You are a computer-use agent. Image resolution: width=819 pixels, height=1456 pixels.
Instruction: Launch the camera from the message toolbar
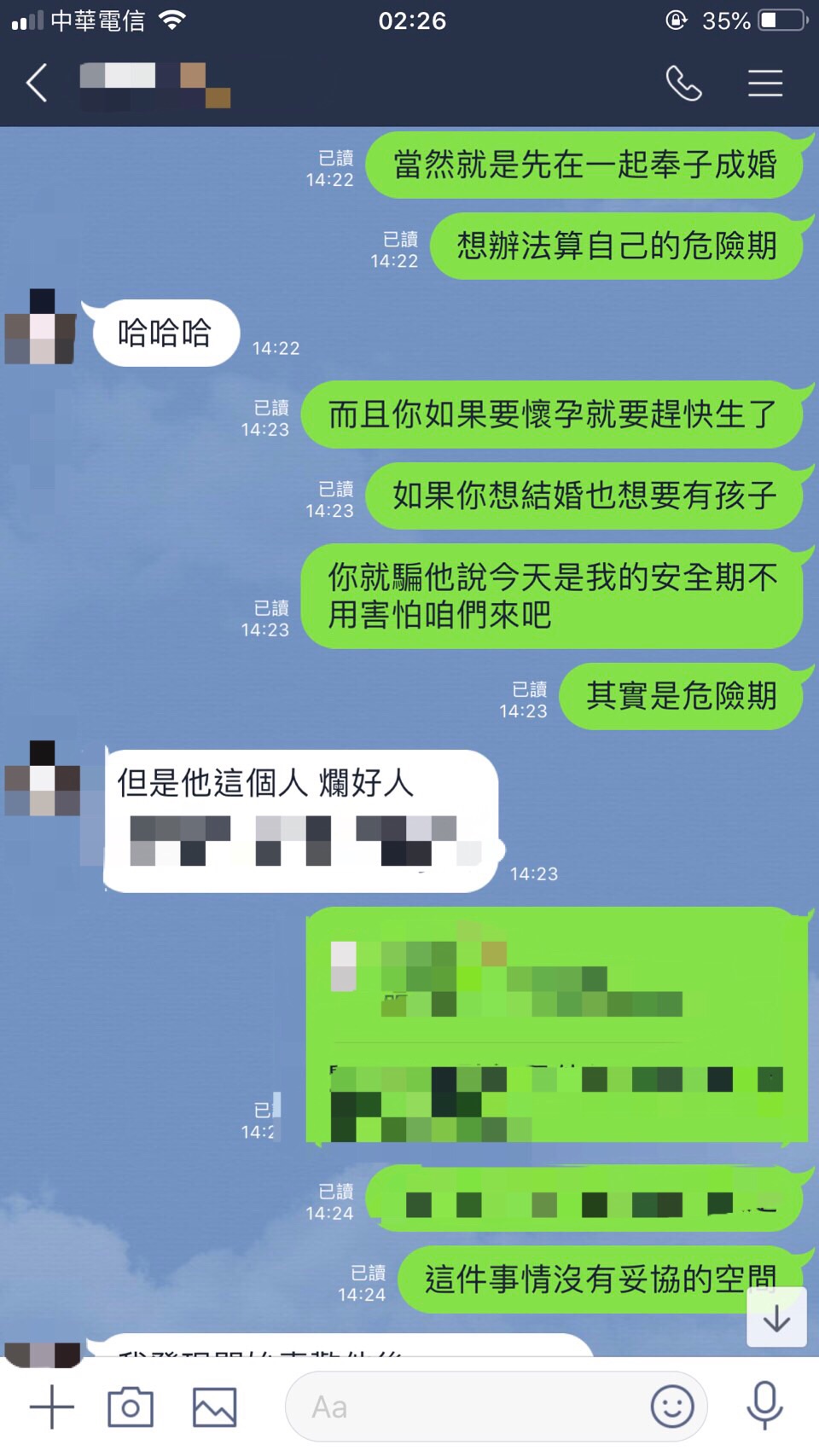click(x=131, y=1407)
